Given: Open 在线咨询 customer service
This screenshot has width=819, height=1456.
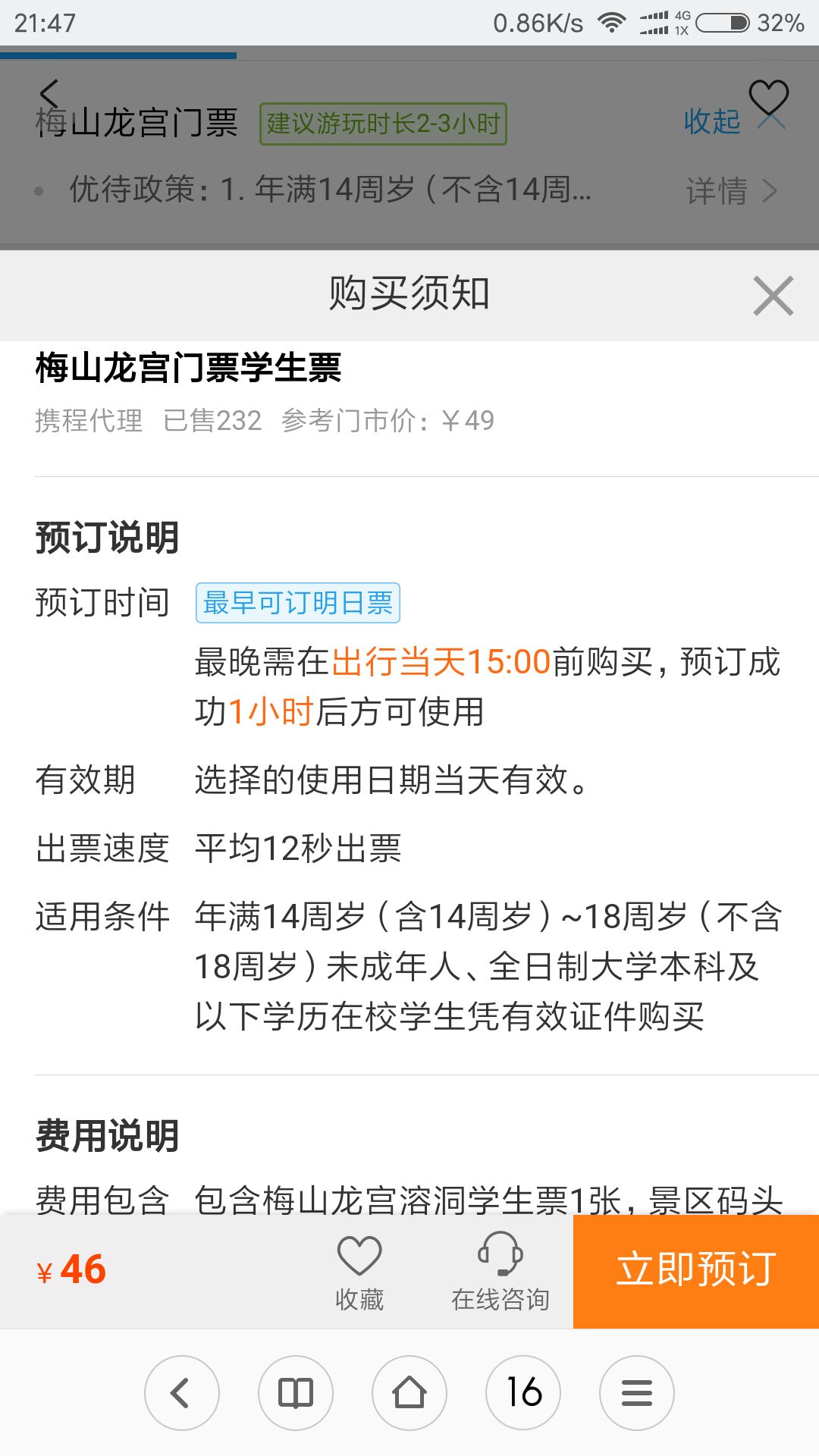Looking at the screenshot, I should [x=500, y=1272].
